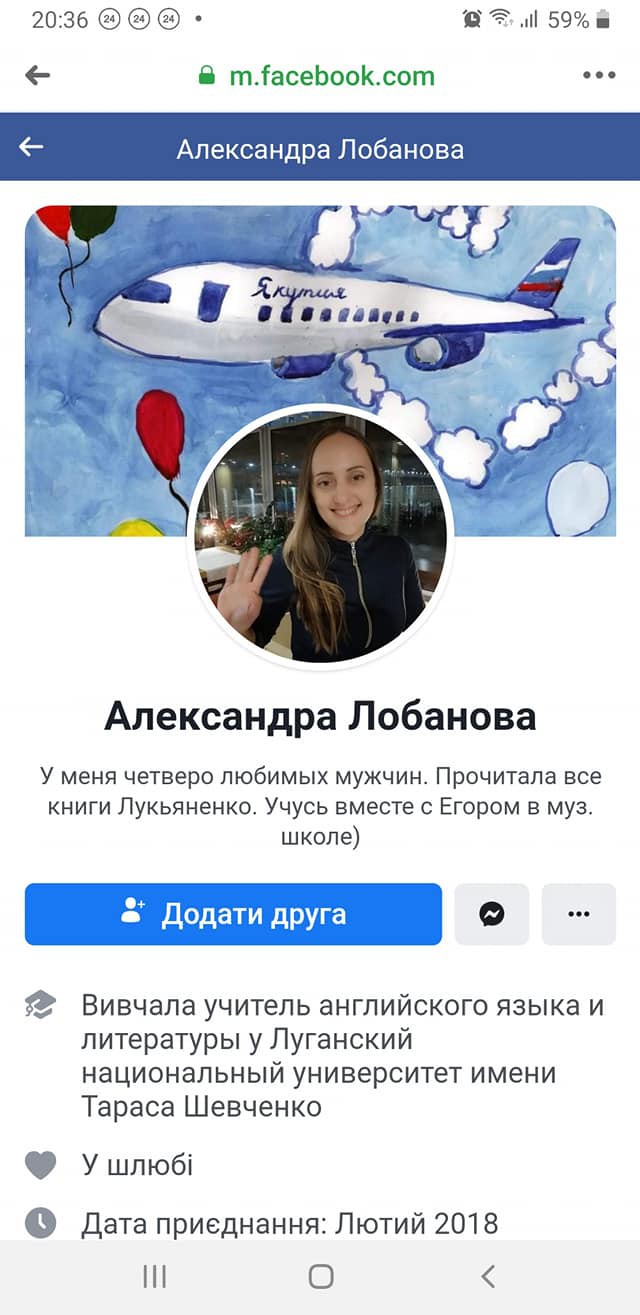The image size is (640, 1315).
Task: Tap the Додати друга button
Action: (233, 913)
